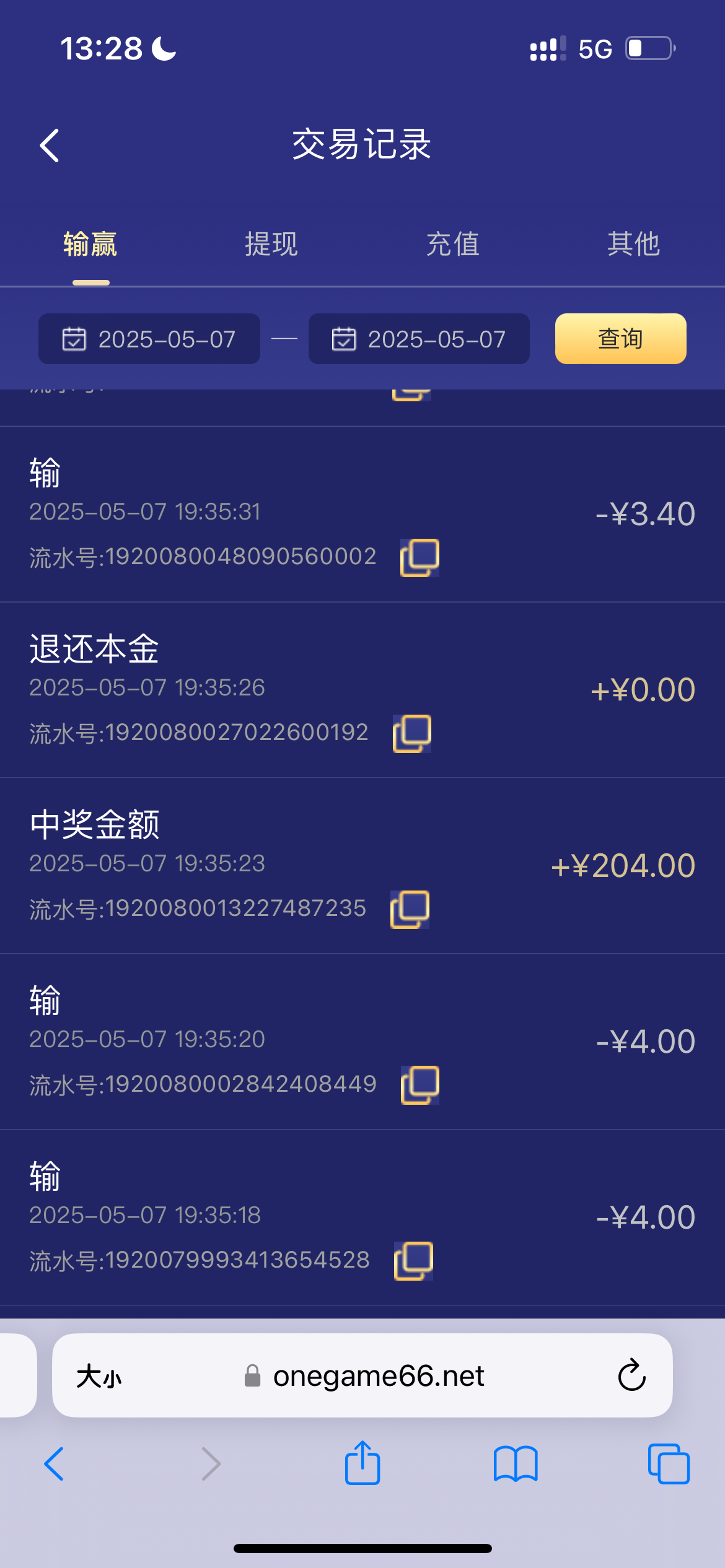Tap the 查询 button to search
Viewport: 725px width, 1568px height.
click(620, 338)
